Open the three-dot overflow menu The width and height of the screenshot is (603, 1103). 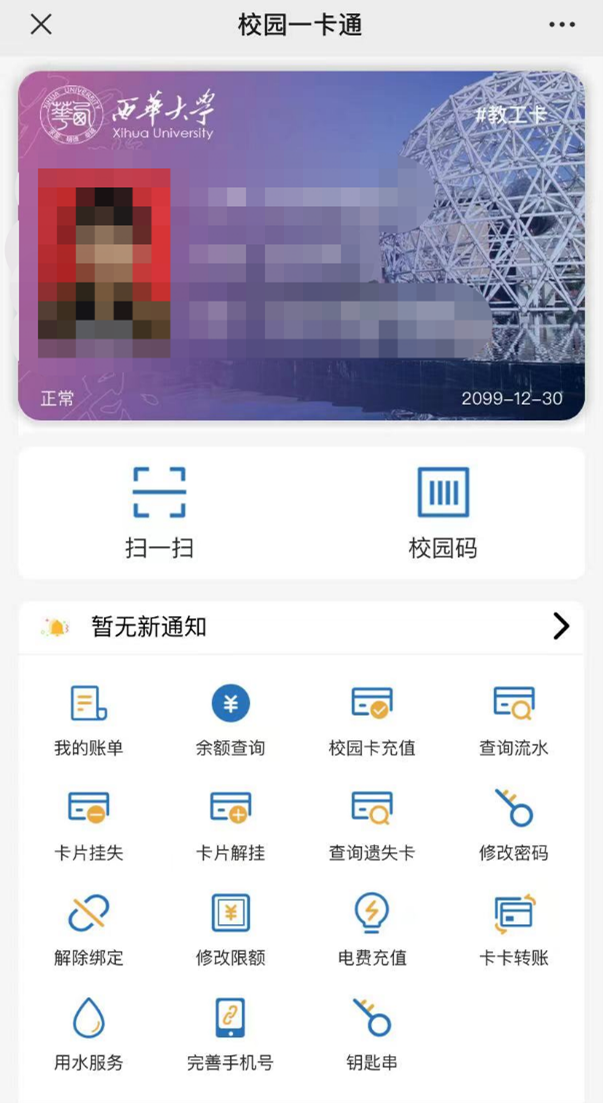[562, 25]
